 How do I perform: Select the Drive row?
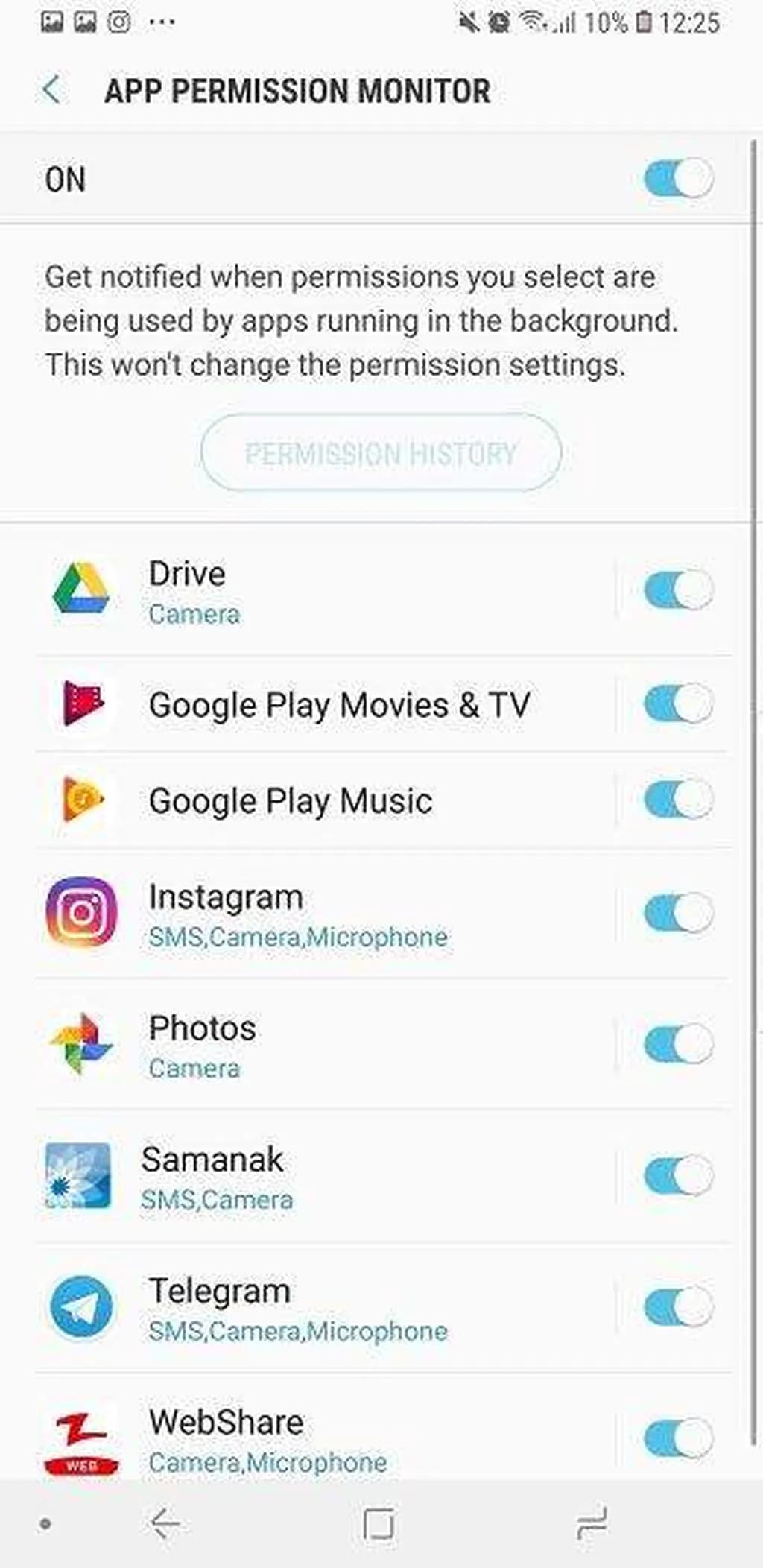(x=298, y=592)
